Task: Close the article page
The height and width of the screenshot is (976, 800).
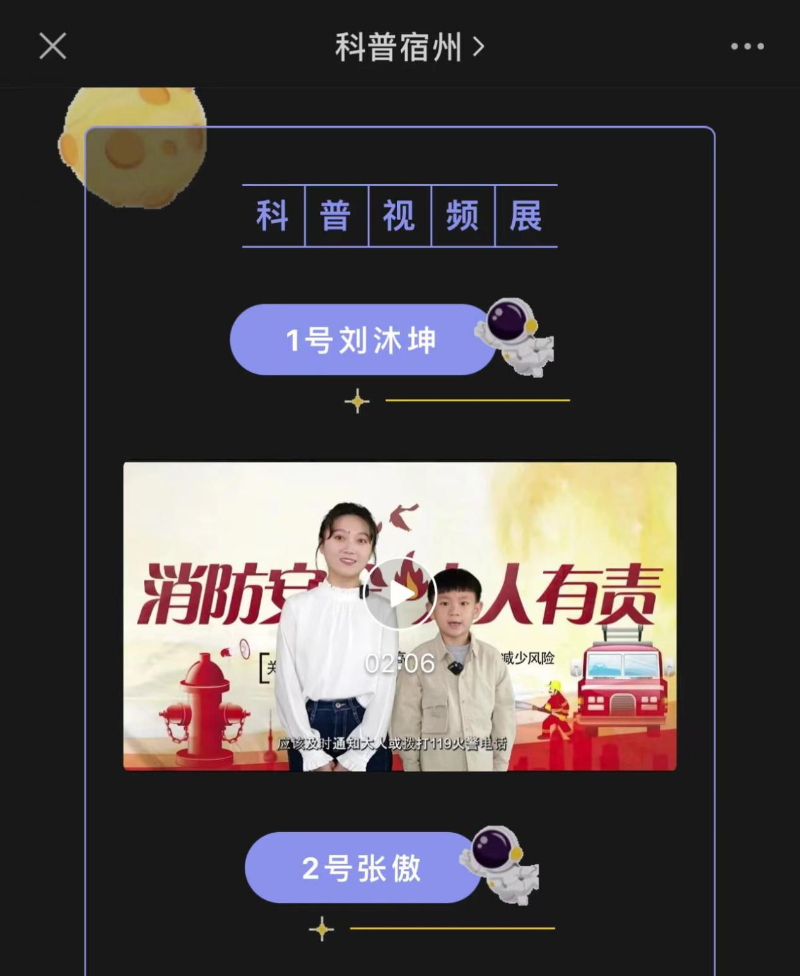Action: pyautogui.click(x=52, y=46)
